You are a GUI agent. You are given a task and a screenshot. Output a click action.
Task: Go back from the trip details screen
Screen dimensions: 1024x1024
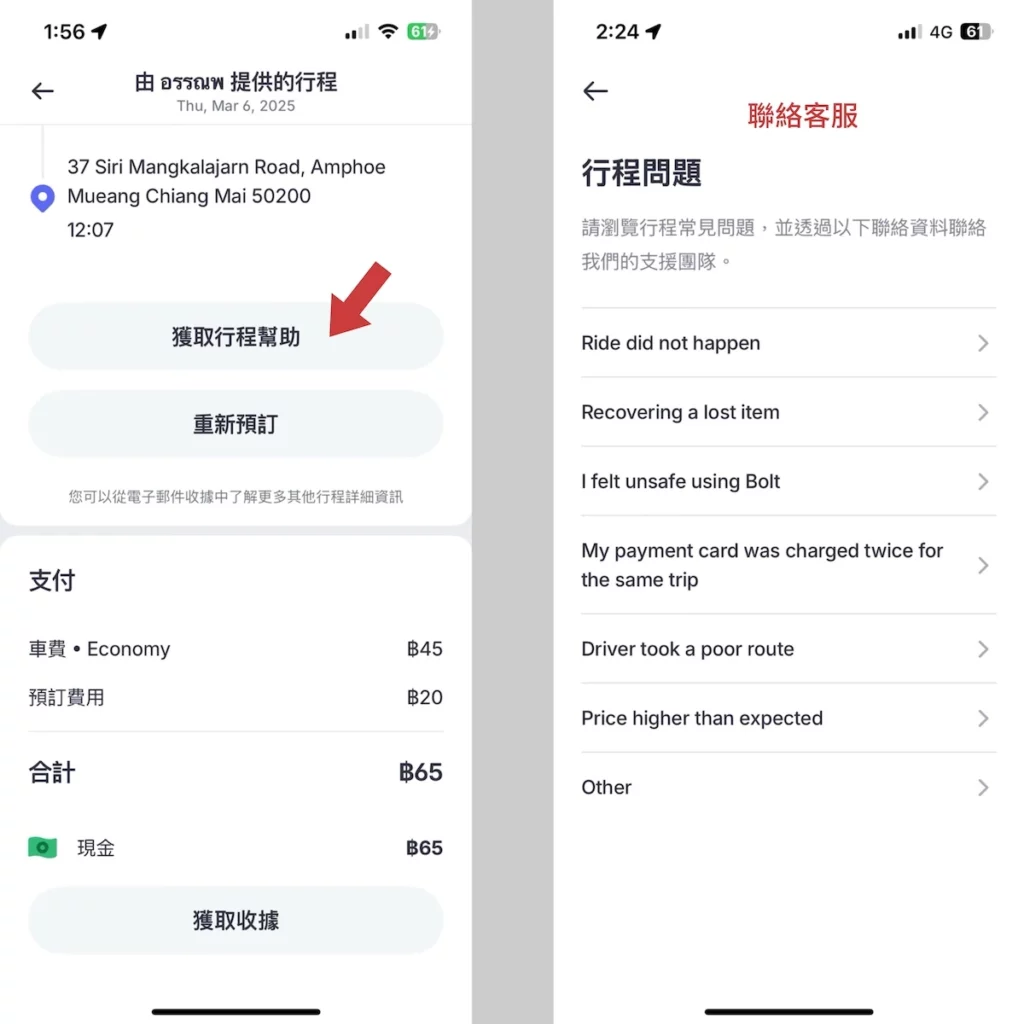pos(42,91)
